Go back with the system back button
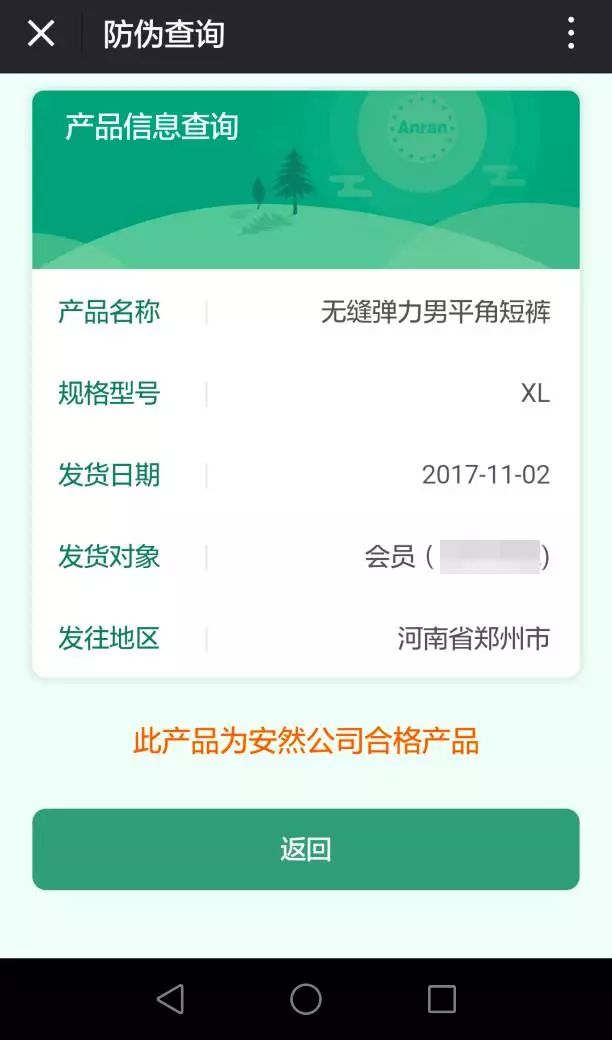Image resolution: width=612 pixels, height=1040 pixels. pyautogui.click(x=171, y=998)
